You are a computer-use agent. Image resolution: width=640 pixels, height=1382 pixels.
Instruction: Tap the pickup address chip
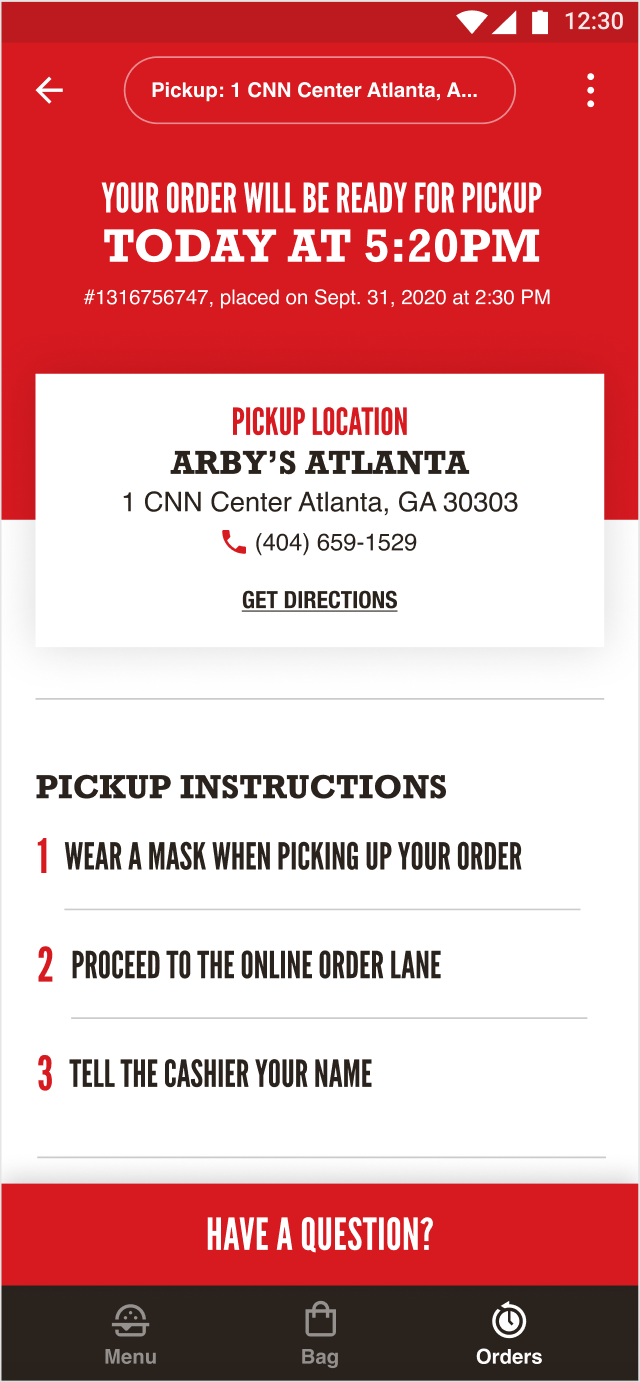[x=319, y=90]
